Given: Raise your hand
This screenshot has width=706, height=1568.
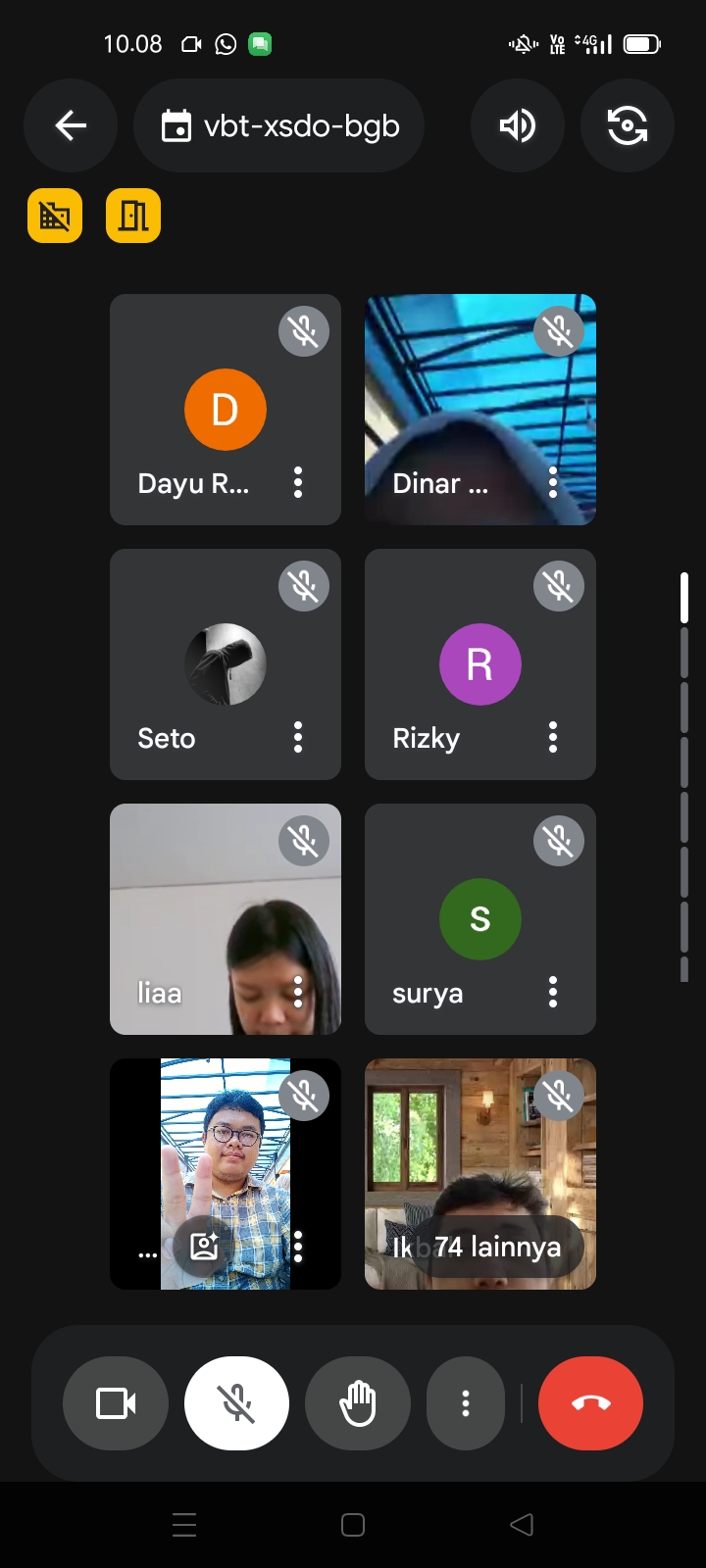Looking at the screenshot, I should [358, 1403].
